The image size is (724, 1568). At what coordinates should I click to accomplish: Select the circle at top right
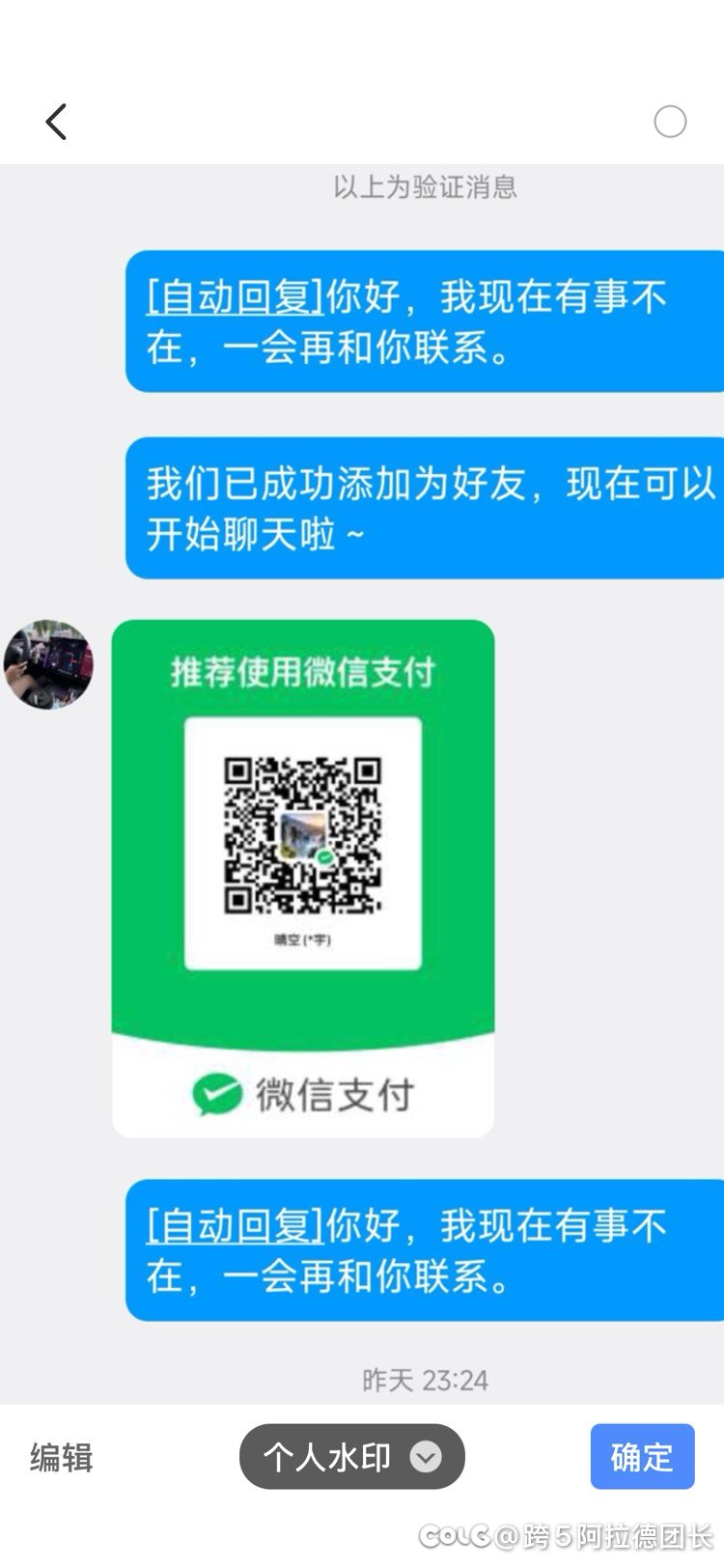tap(670, 122)
